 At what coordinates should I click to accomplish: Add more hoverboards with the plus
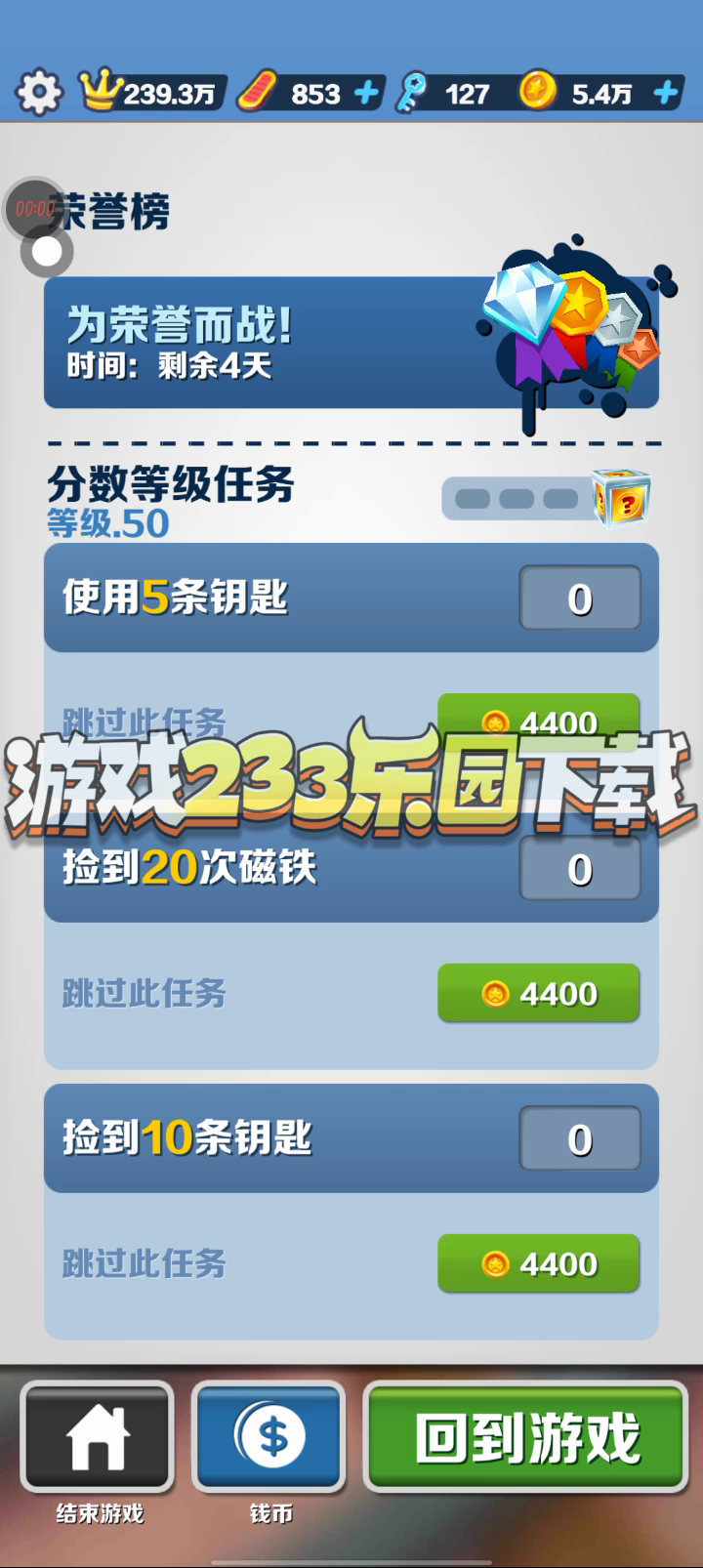366,93
